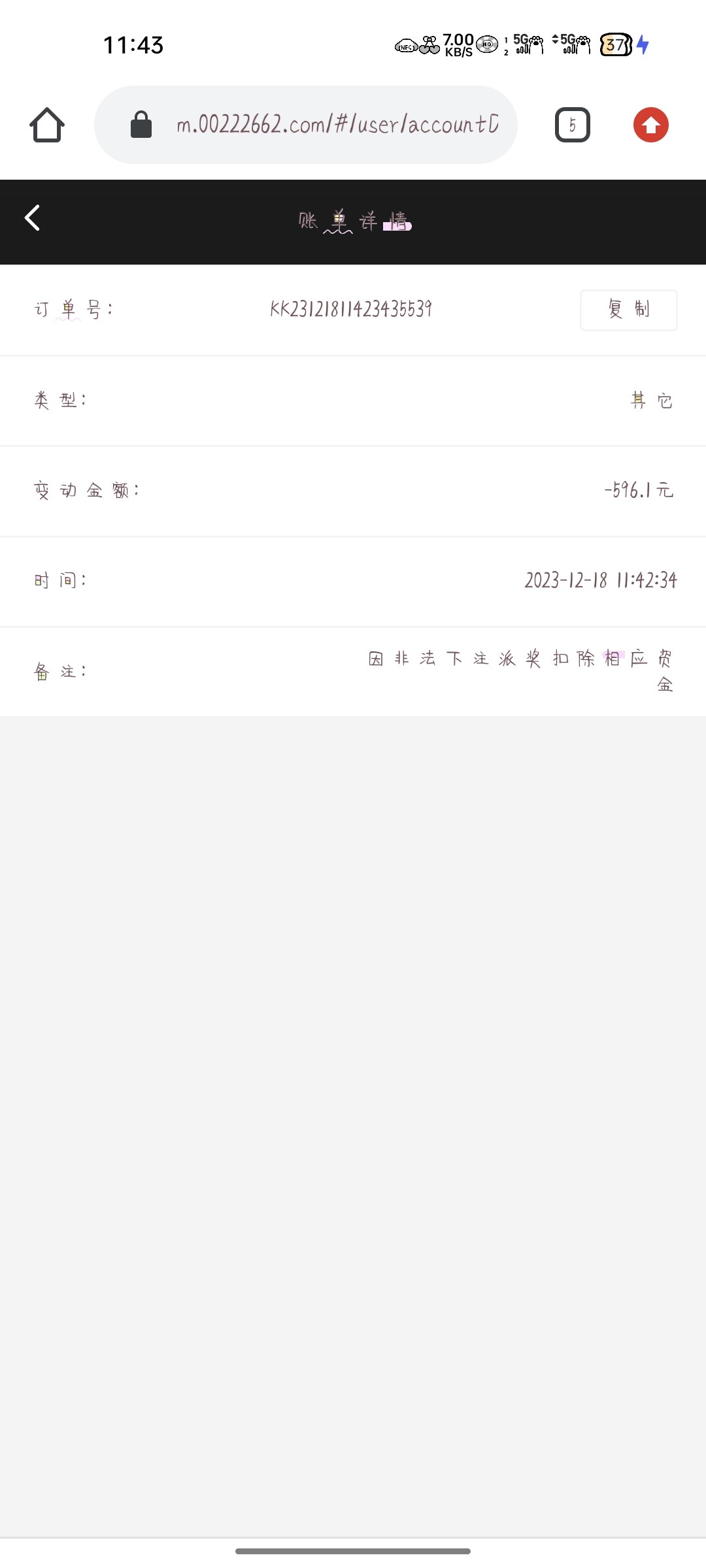This screenshot has height=1568, width=706.
Task: Tap the first 5G signal indicator
Action: pyautogui.click(x=527, y=44)
